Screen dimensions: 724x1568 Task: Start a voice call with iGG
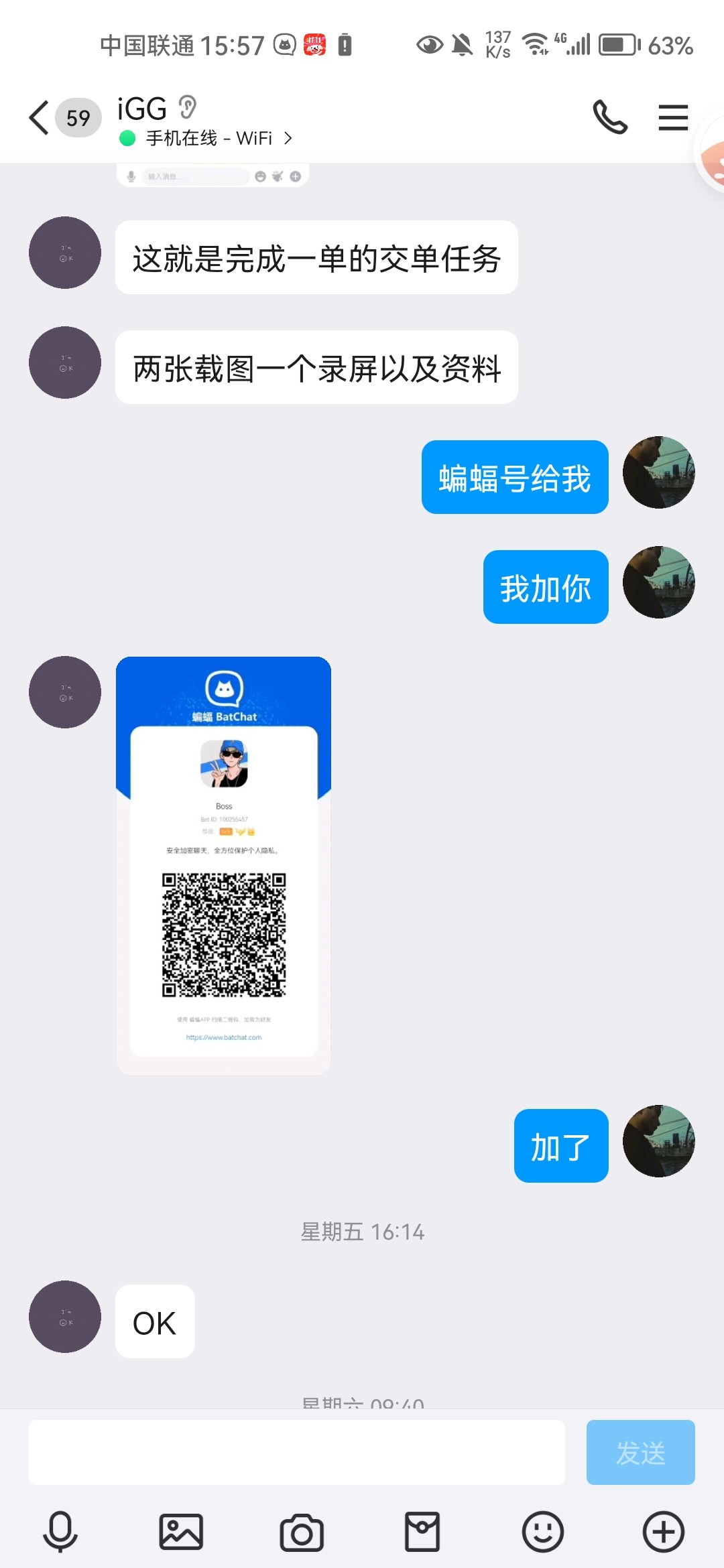click(x=609, y=118)
